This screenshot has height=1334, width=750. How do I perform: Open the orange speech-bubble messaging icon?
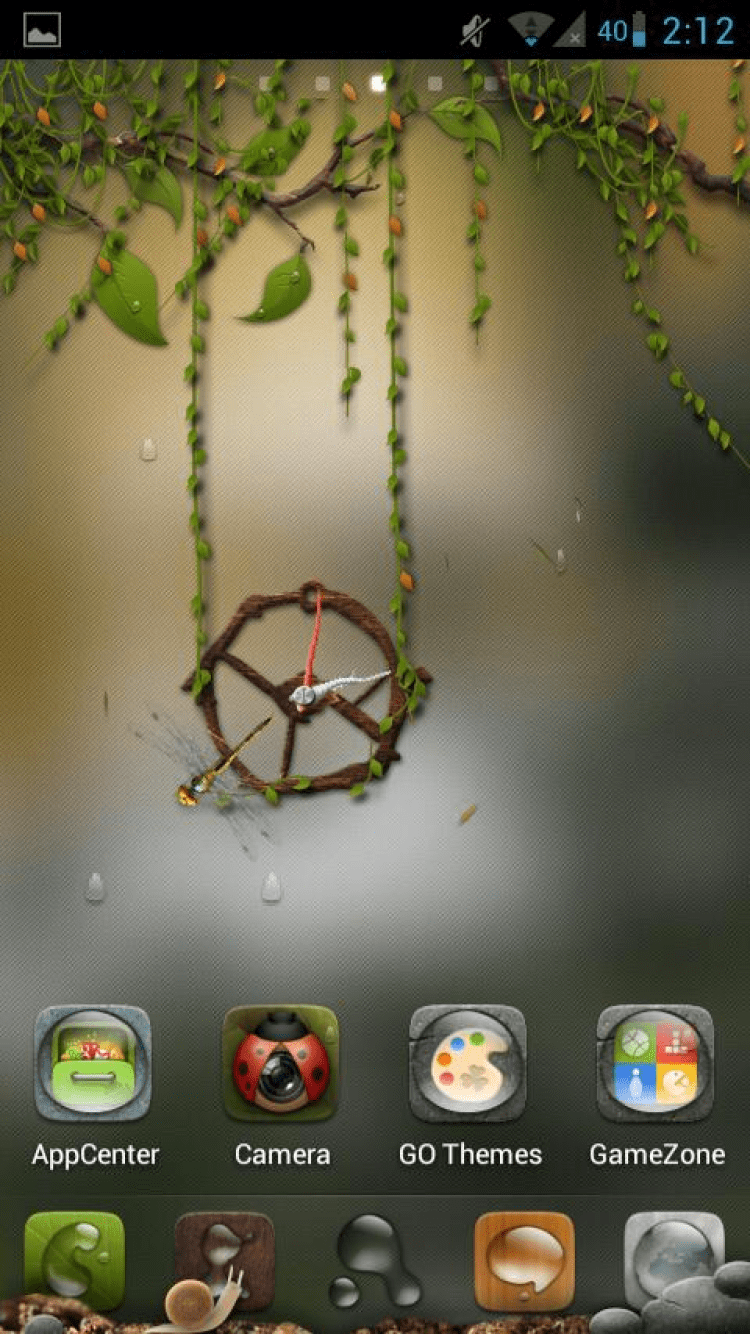[x=524, y=1260]
